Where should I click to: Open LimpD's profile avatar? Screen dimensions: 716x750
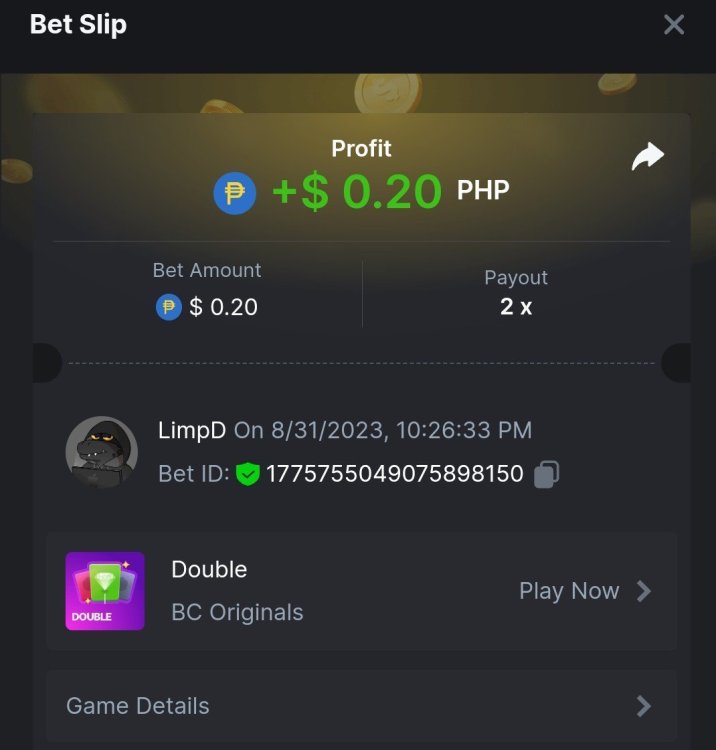click(102, 452)
